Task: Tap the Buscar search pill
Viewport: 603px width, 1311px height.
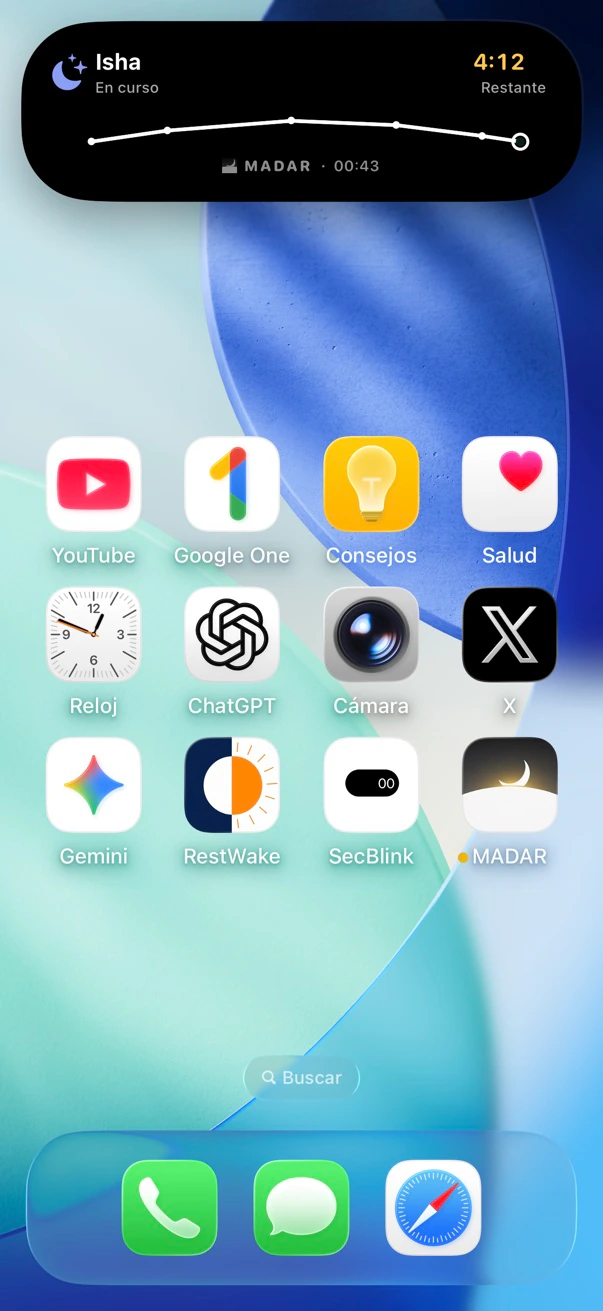Action: tap(302, 1078)
